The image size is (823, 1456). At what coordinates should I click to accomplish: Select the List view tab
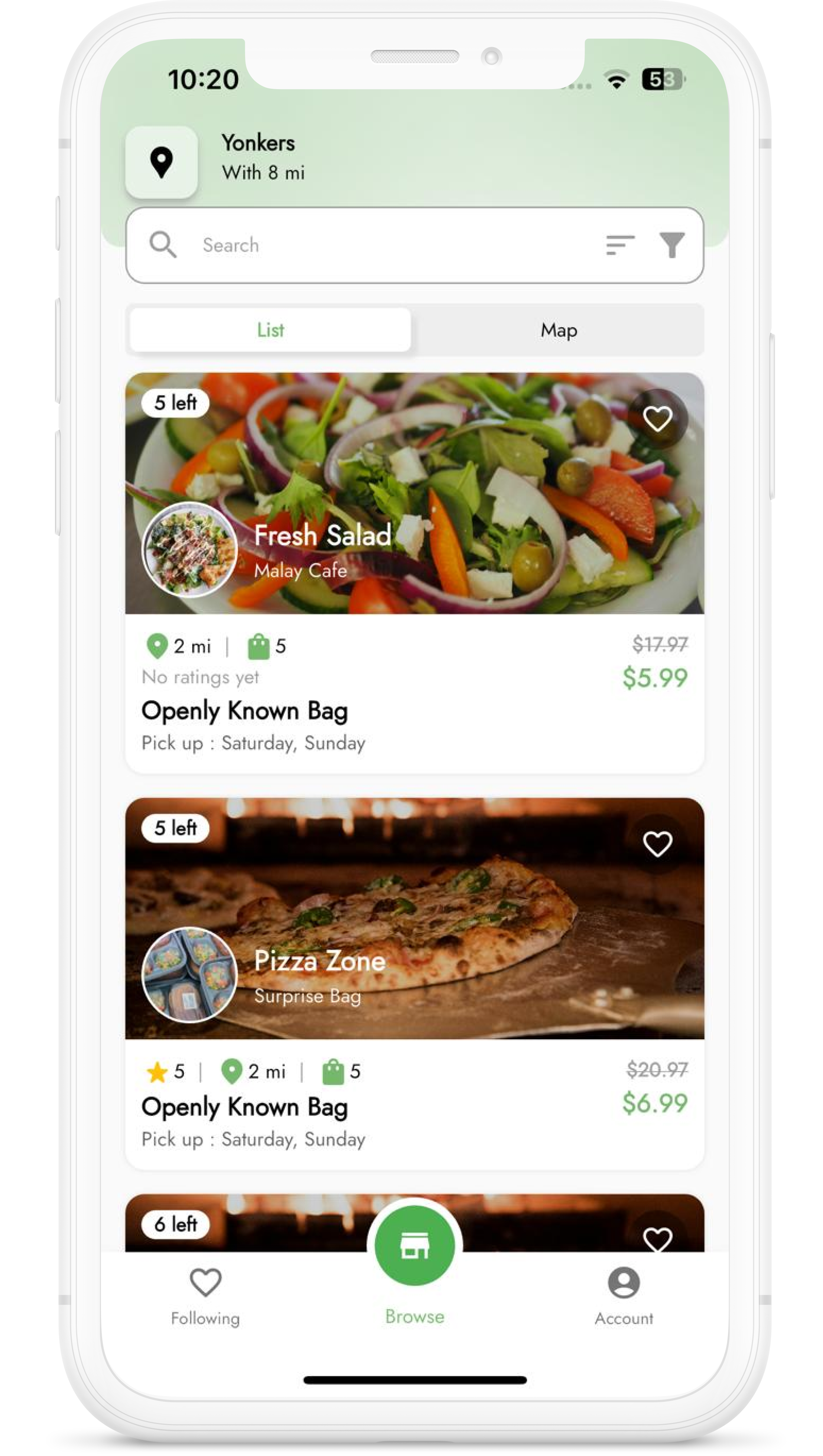click(x=270, y=330)
